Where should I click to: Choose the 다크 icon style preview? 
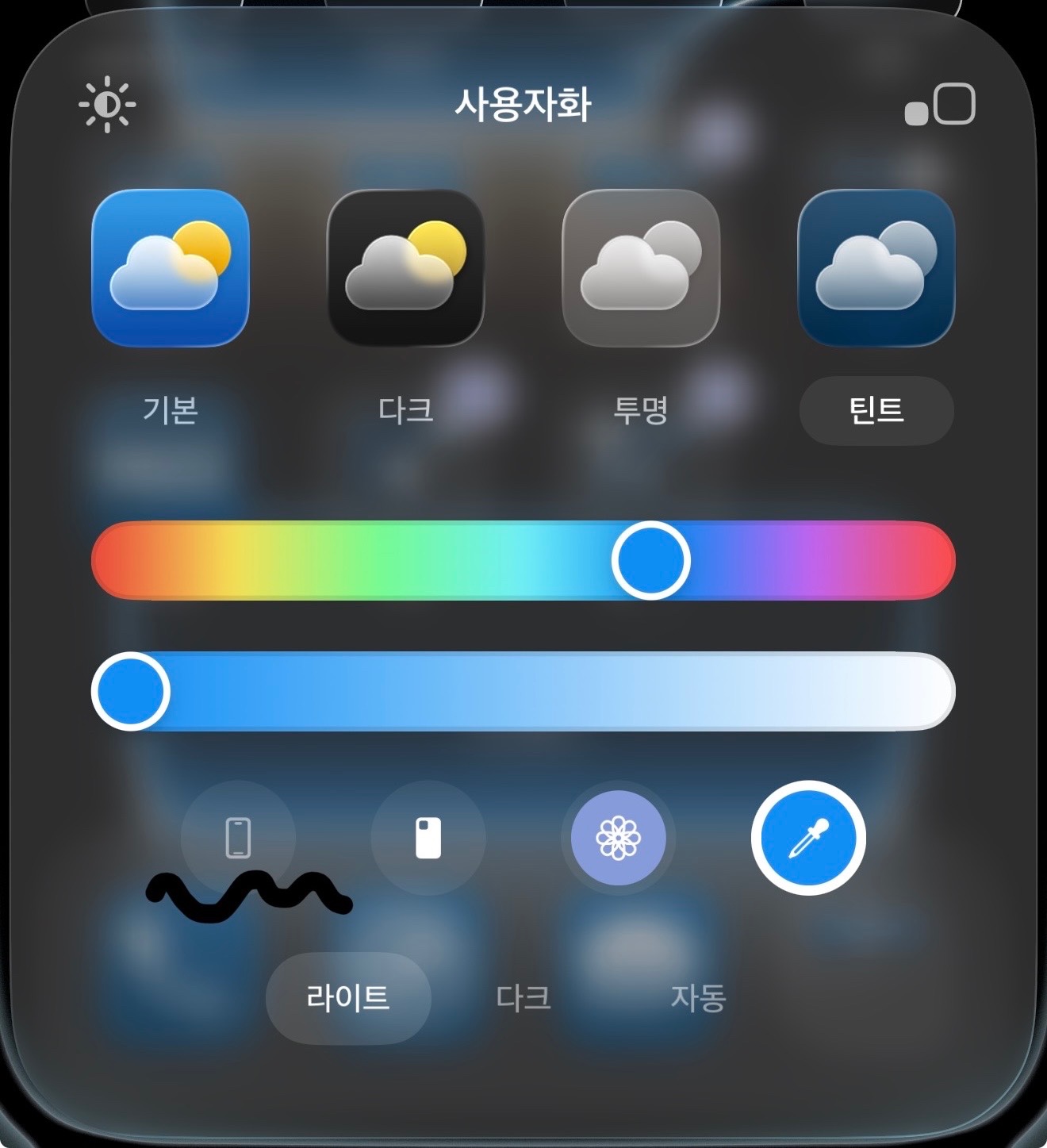pyautogui.click(x=405, y=268)
